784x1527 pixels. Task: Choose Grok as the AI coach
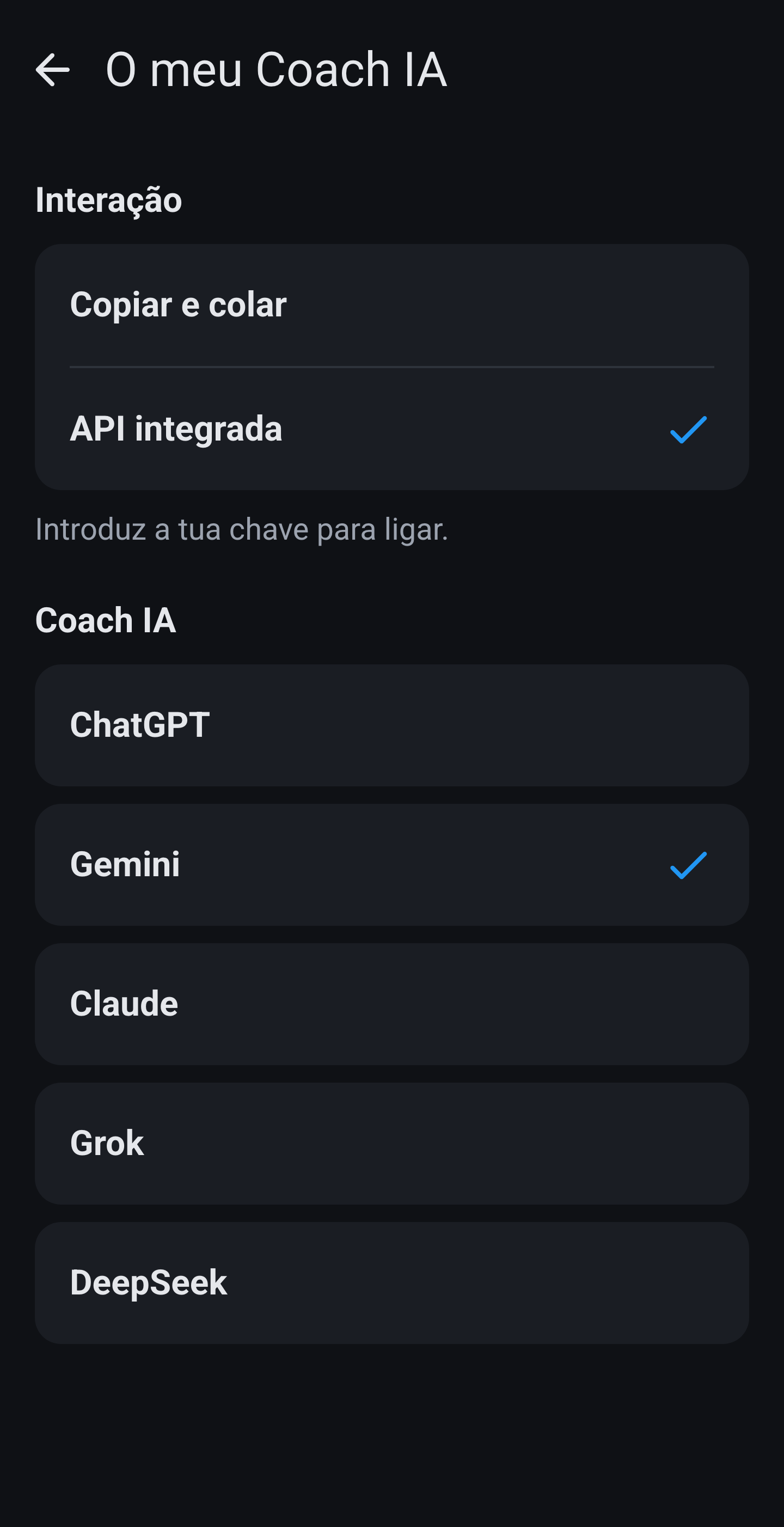click(x=391, y=1143)
